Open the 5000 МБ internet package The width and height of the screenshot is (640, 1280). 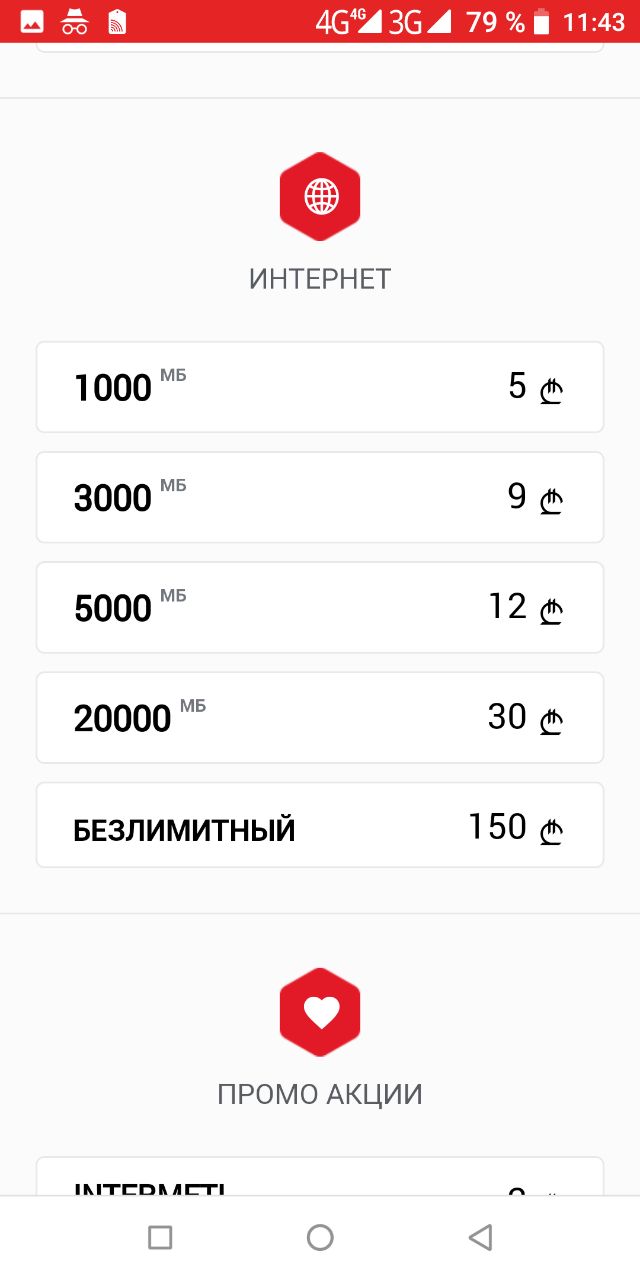click(320, 607)
